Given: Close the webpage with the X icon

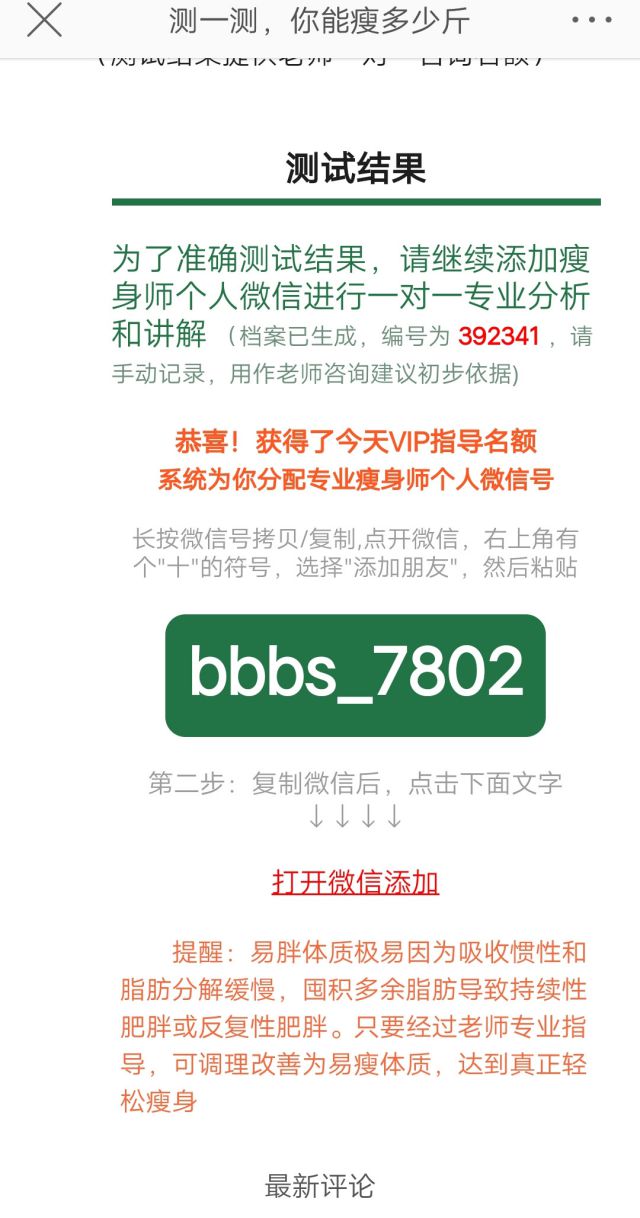Looking at the screenshot, I should click(44, 20).
